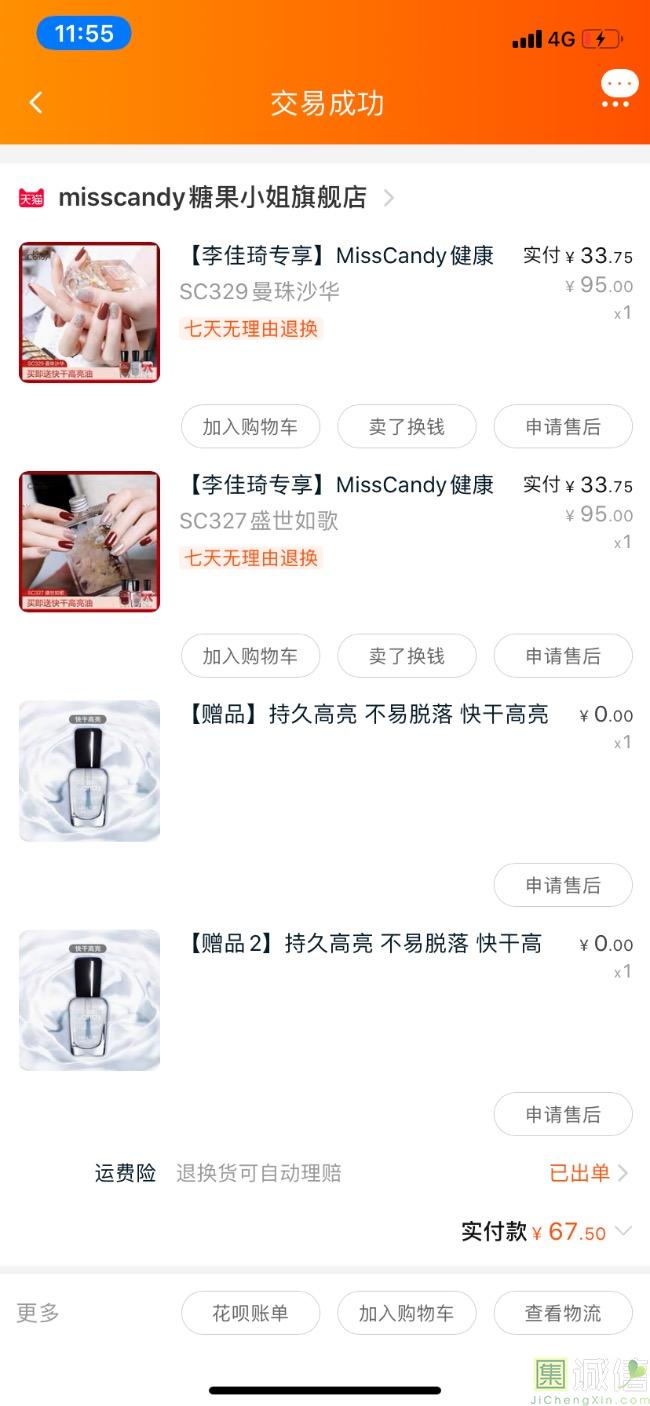Open the 花呗账单 button
650x1406 pixels.
coord(250,1313)
